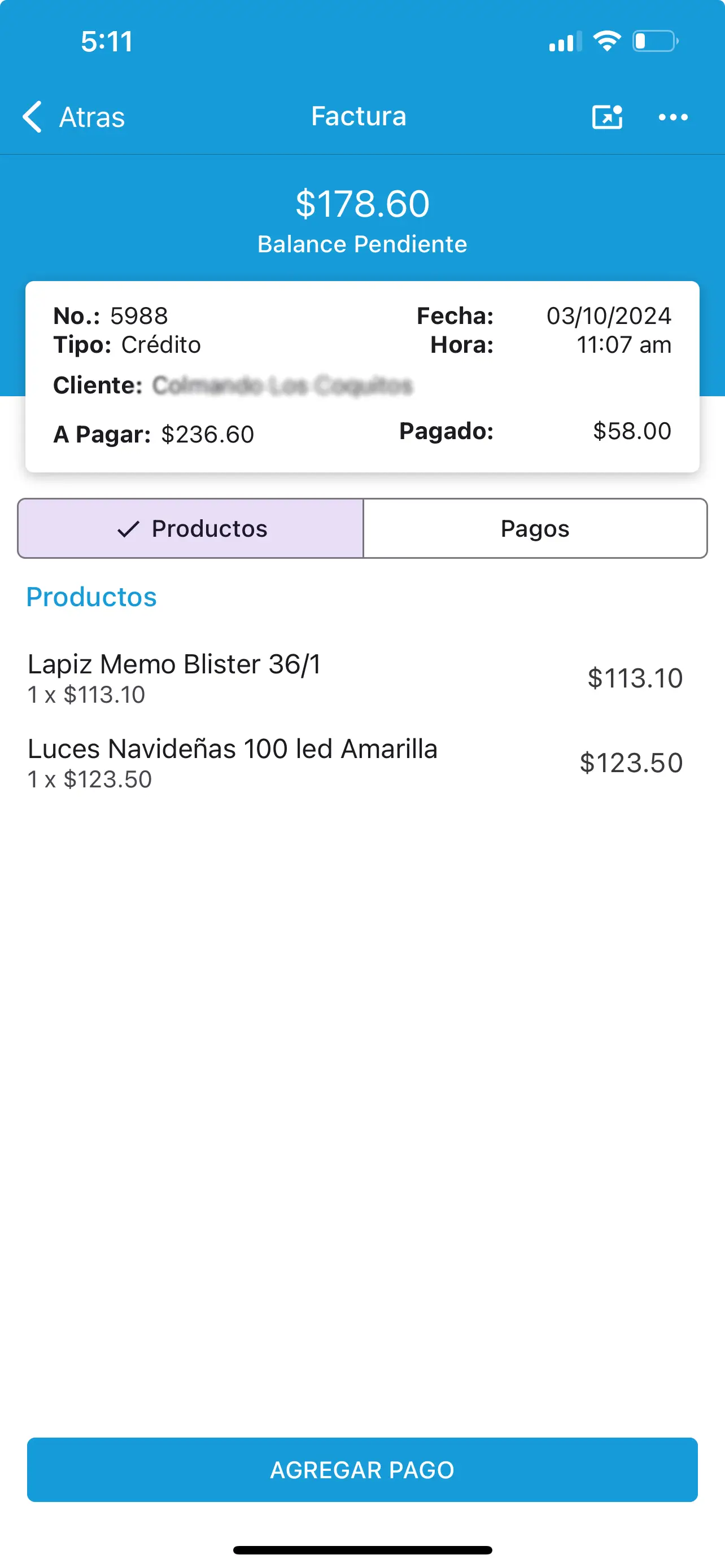The width and height of the screenshot is (725, 1568).
Task: Tap the share invoice image icon
Action: click(607, 117)
